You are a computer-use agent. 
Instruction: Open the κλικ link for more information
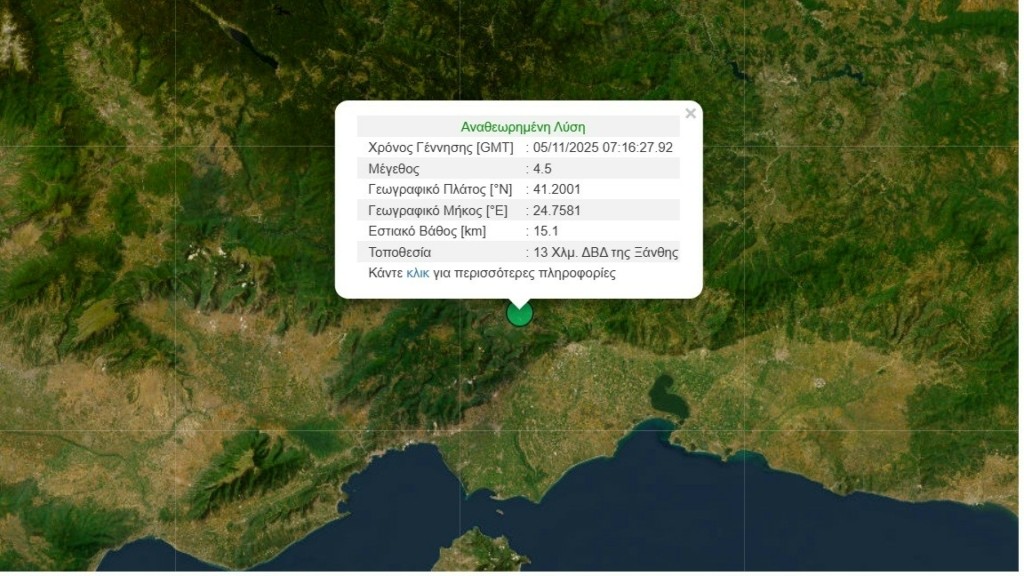click(417, 273)
